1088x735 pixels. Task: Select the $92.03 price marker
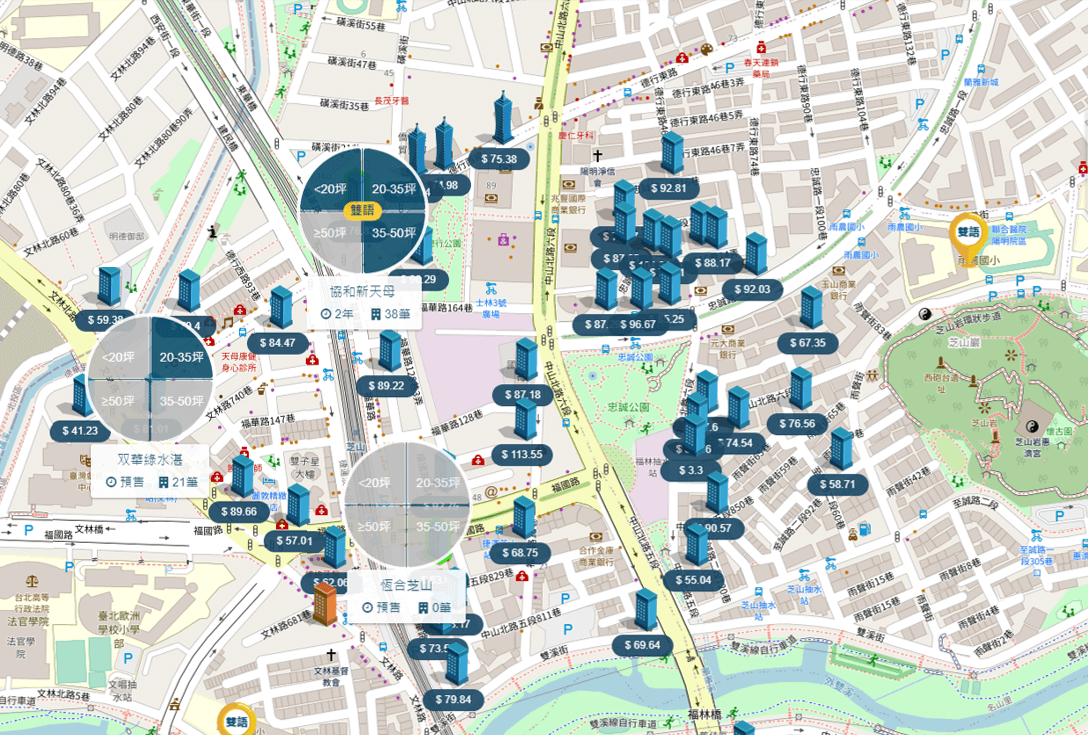pos(752,289)
